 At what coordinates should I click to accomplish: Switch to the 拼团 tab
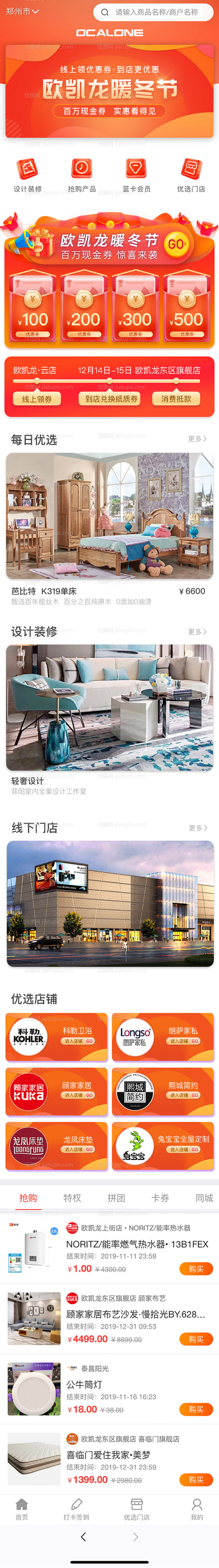click(116, 1198)
